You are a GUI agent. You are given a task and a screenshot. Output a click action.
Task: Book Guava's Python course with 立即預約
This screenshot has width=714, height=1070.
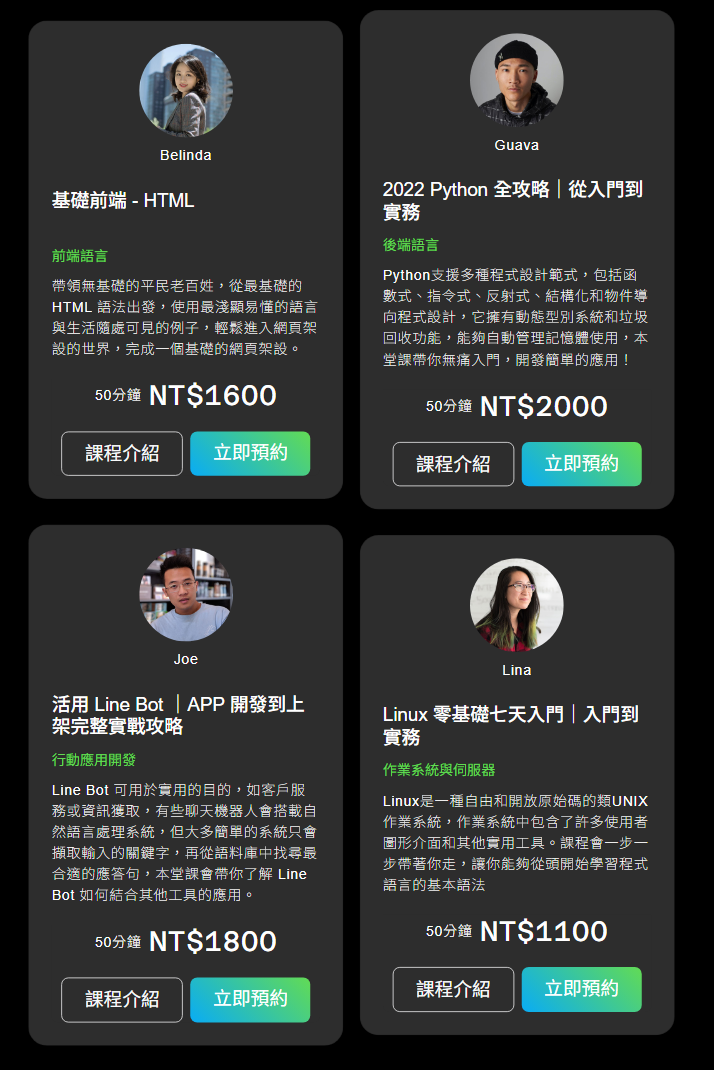coord(581,464)
